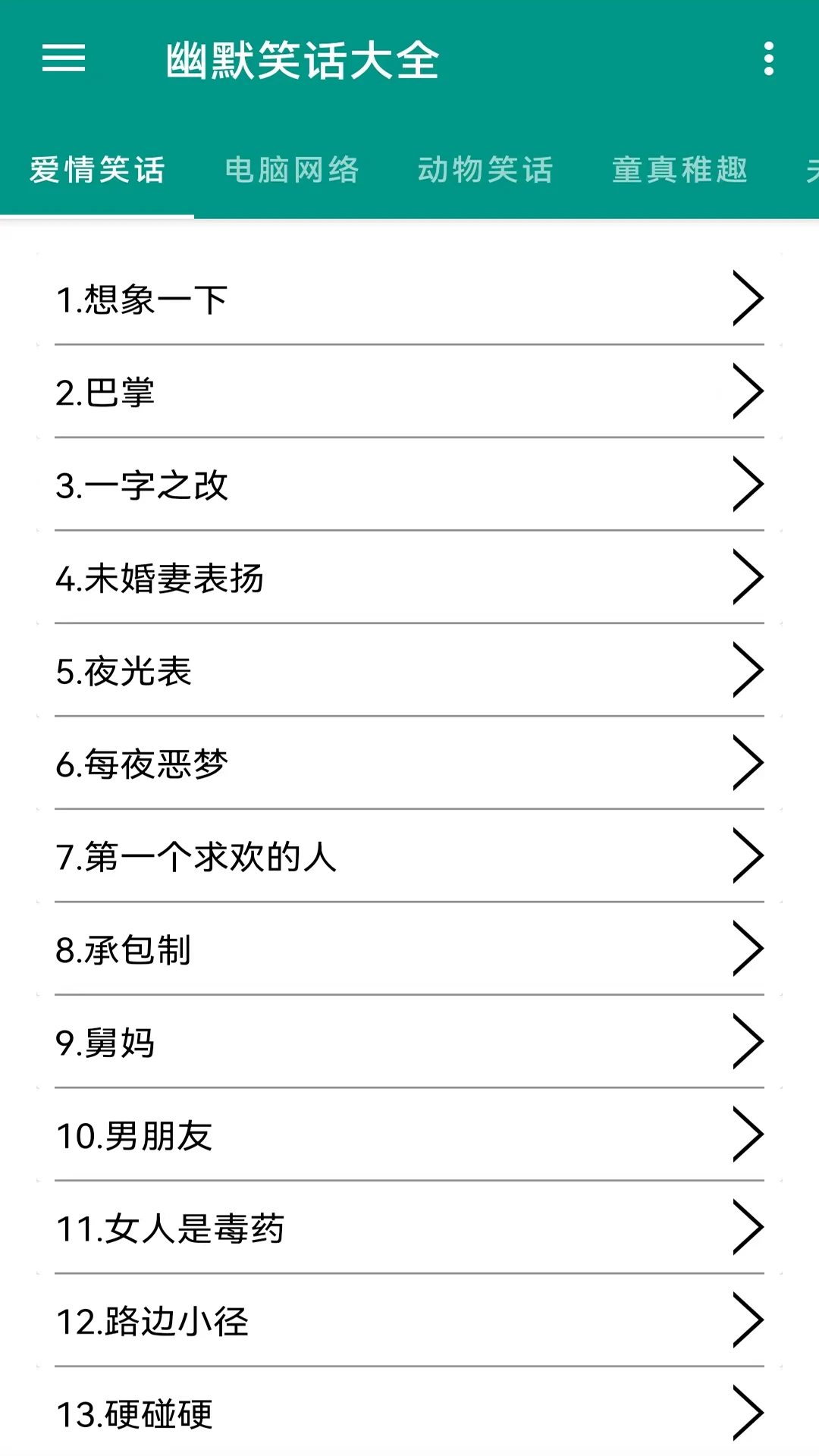Screen dimensions: 819x1456
Task: Open the navigation drawer menu
Action: pos(65,59)
